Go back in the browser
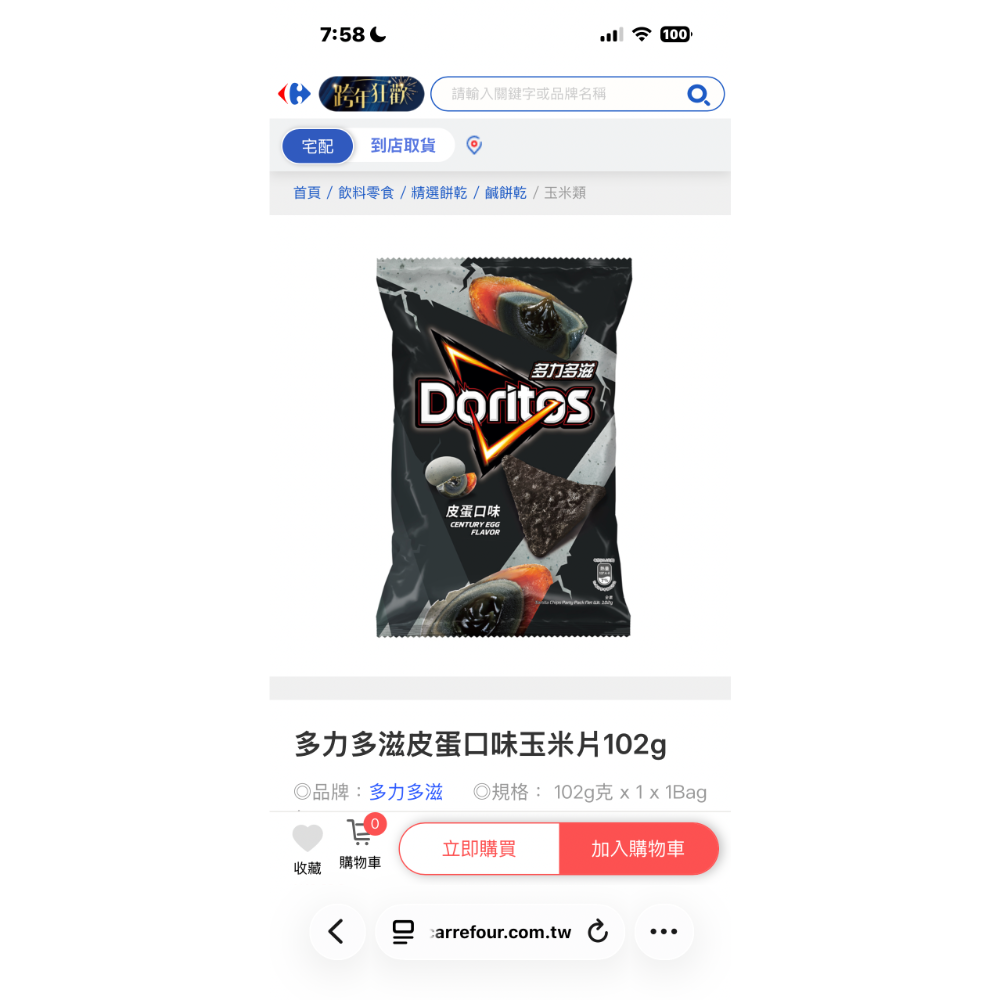This screenshot has width=1000, height=1000. 336,932
